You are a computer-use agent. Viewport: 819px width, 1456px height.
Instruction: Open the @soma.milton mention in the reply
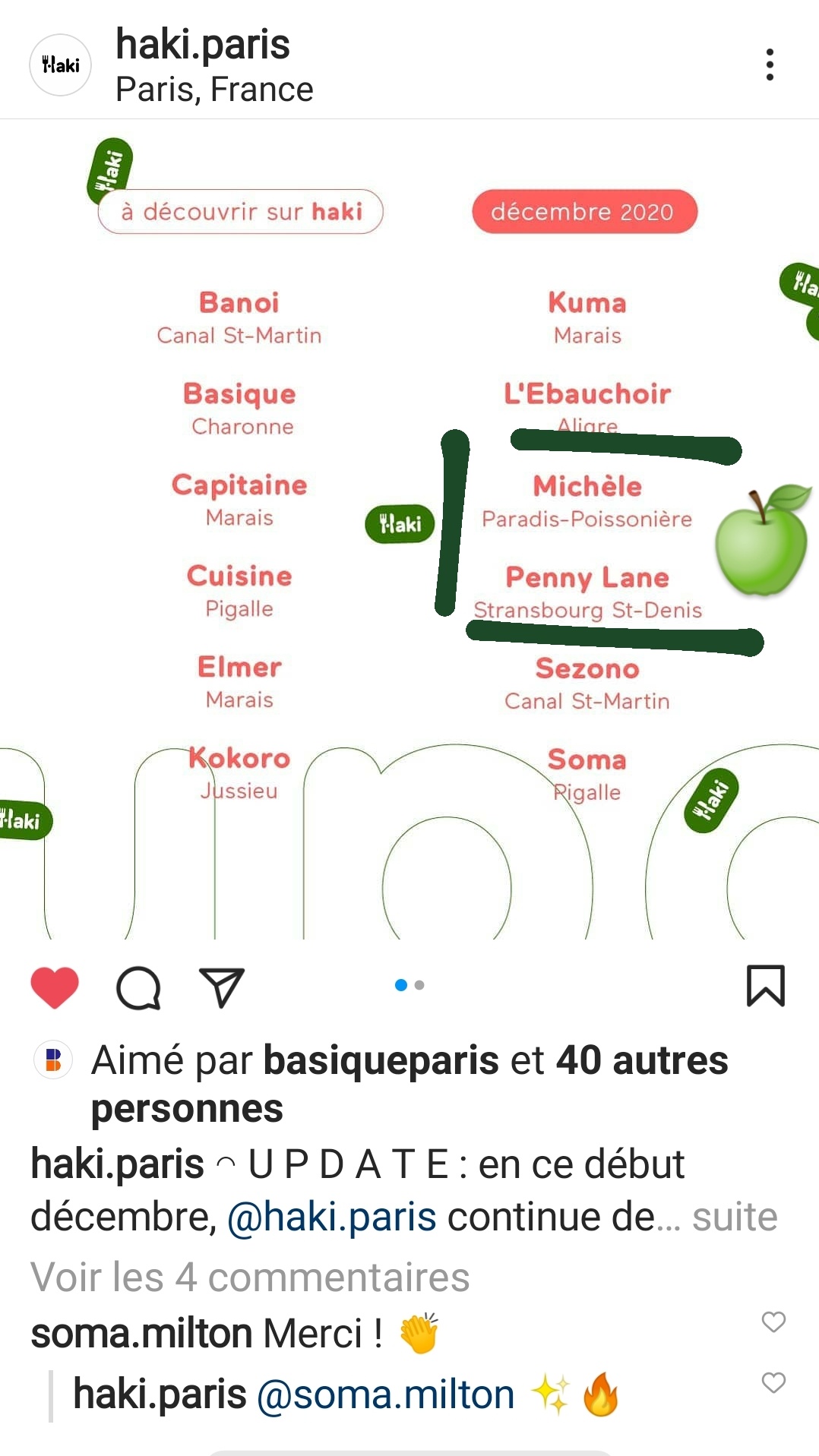click(x=385, y=1394)
